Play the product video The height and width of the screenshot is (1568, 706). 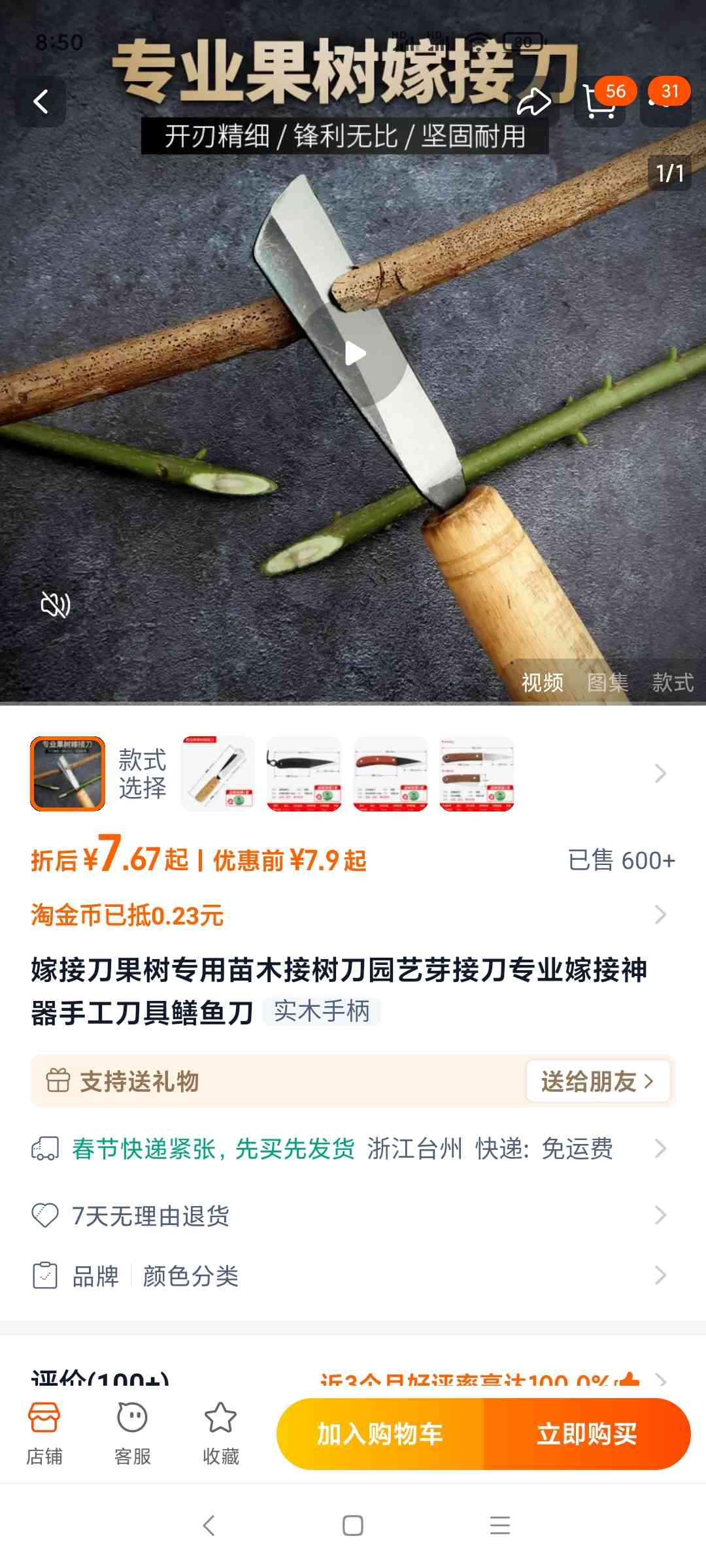click(x=355, y=353)
